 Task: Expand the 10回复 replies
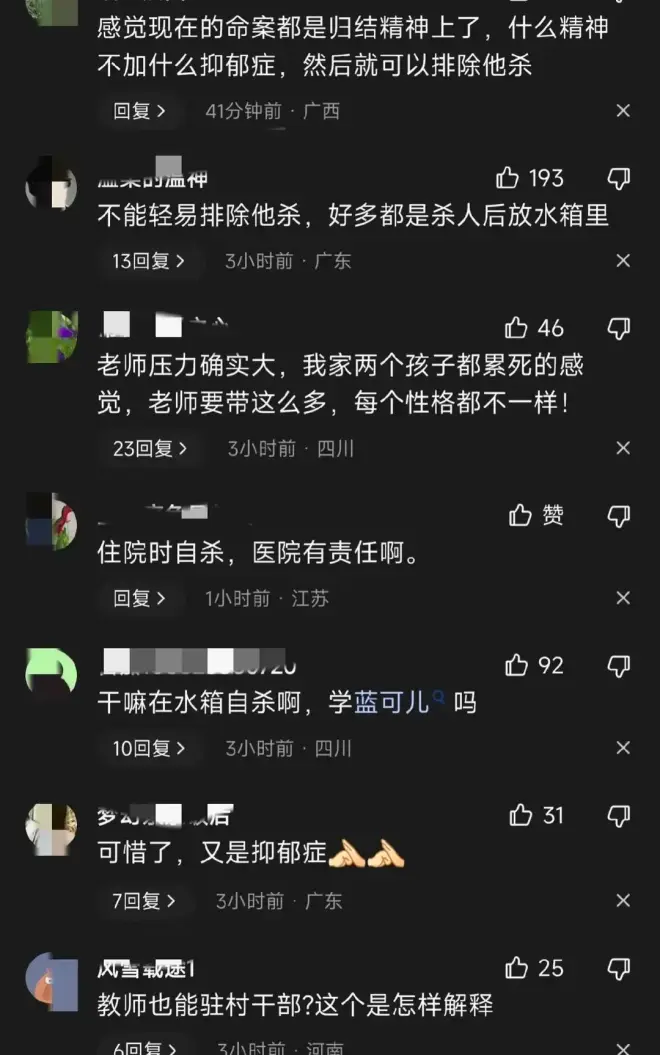[x=149, y=748]
